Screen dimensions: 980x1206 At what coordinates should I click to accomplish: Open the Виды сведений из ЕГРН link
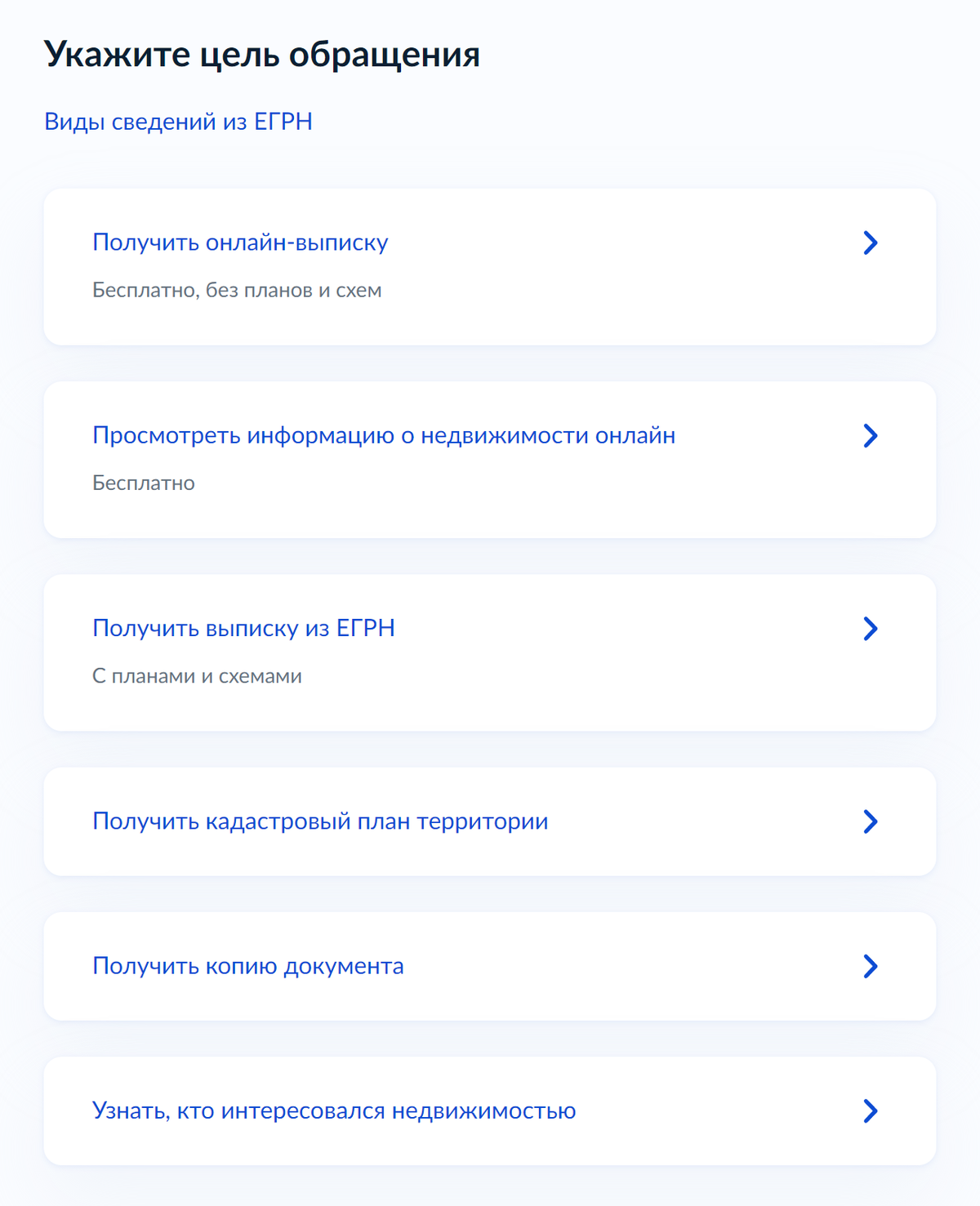[x=178, y=122]
